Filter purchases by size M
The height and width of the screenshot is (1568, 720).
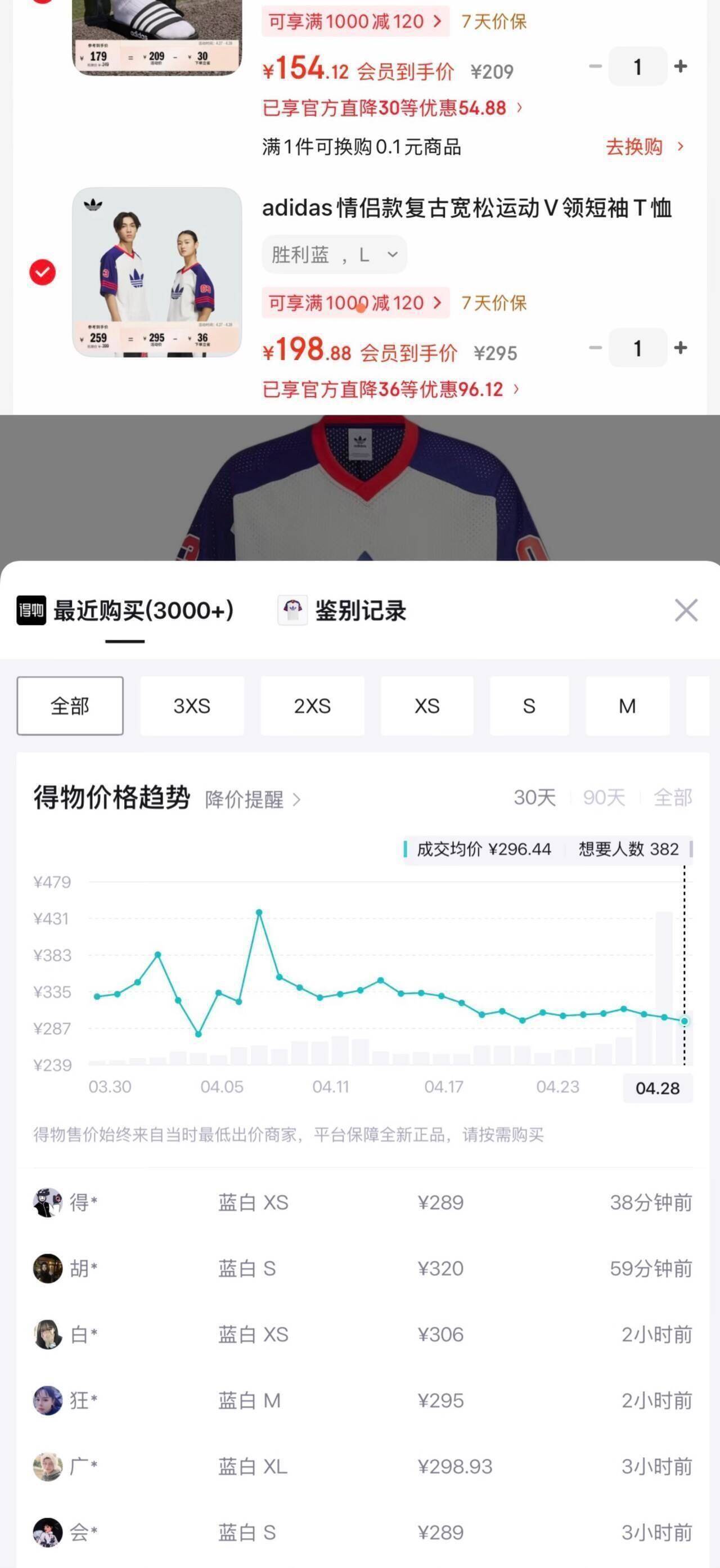[x=627, y=706]
